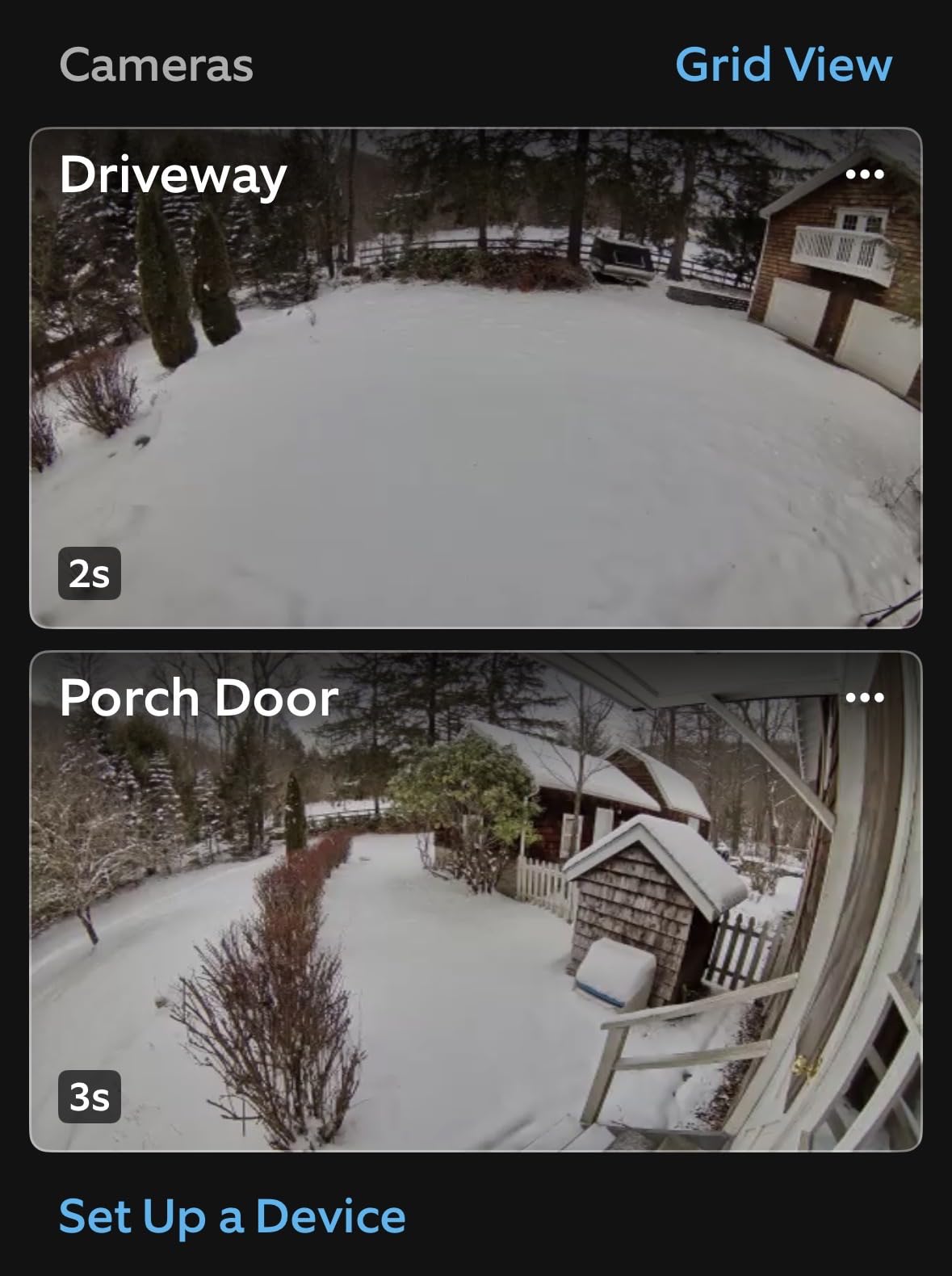Show more options for Porch Door camera
Screen dimensions: 952x1276
tap(865, 698)
